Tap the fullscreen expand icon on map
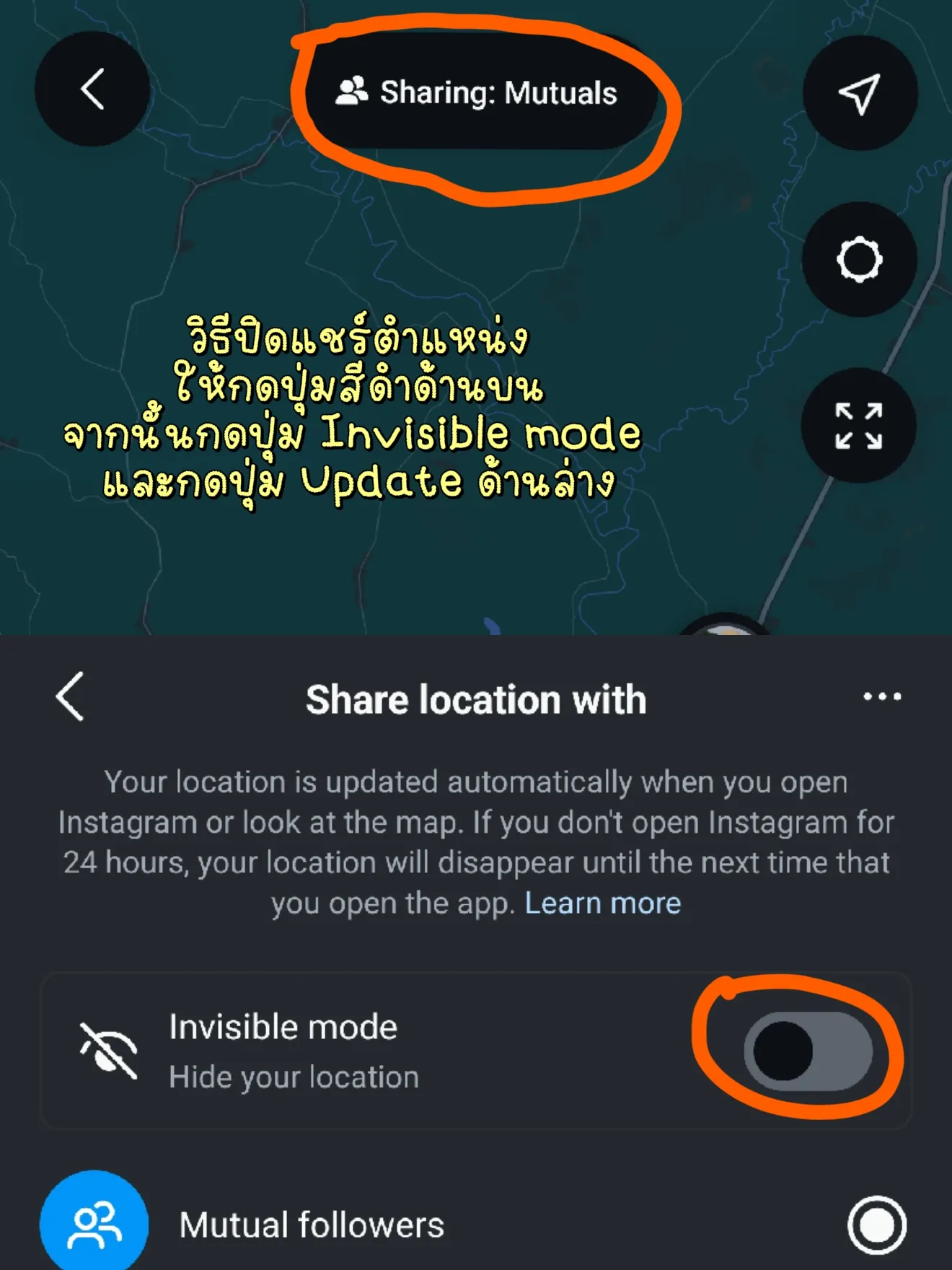 coord(858,427)
